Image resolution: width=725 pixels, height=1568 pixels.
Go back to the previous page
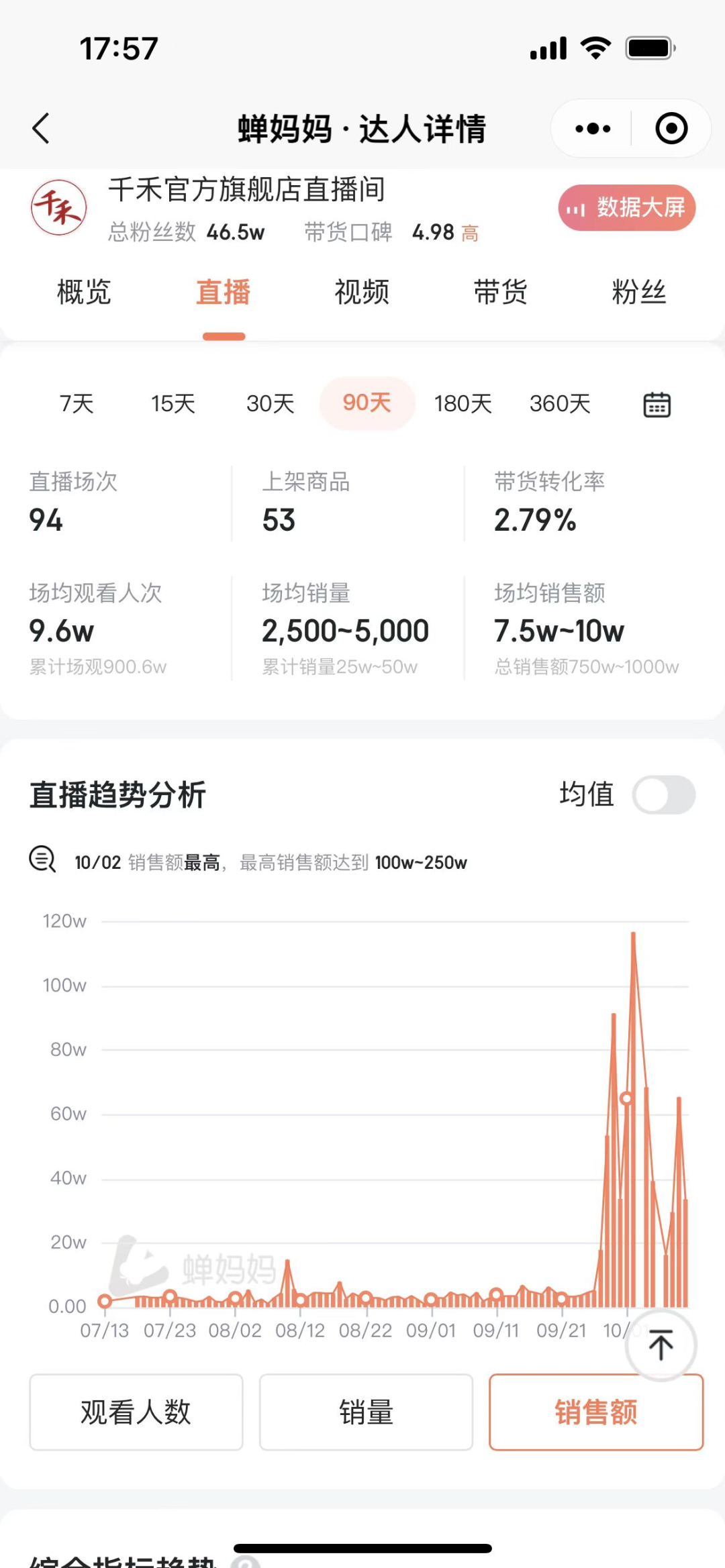point(42,128)
